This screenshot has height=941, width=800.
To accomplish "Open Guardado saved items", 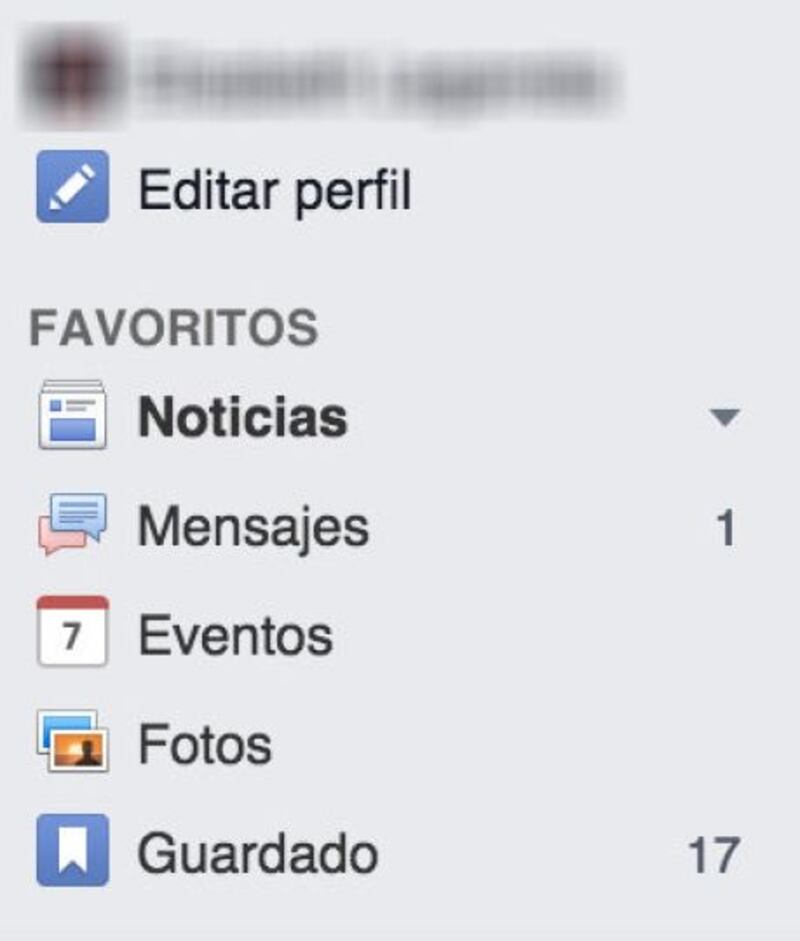I will pyautogui.click(x=257, y=854).
